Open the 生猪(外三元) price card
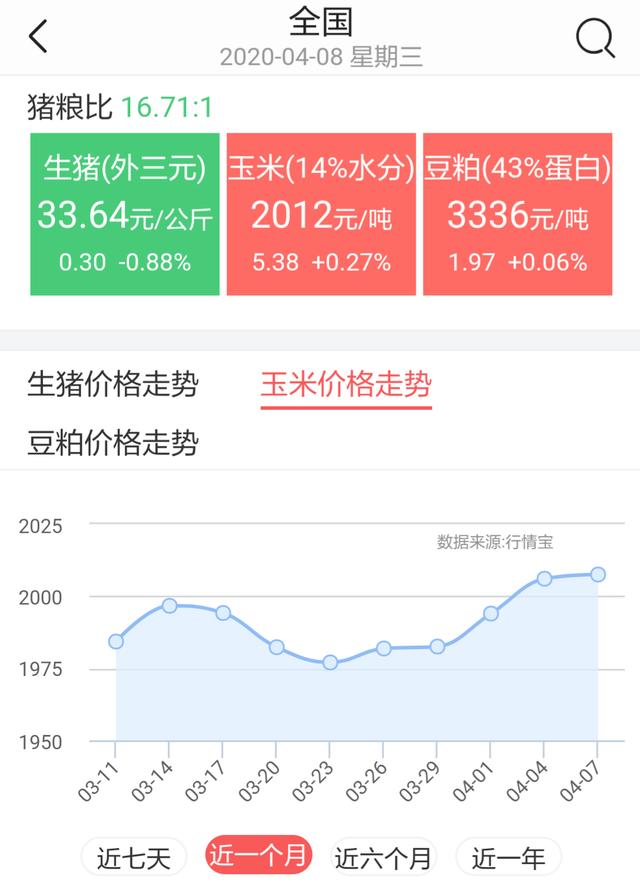640x892 pixels. [125, 214]
